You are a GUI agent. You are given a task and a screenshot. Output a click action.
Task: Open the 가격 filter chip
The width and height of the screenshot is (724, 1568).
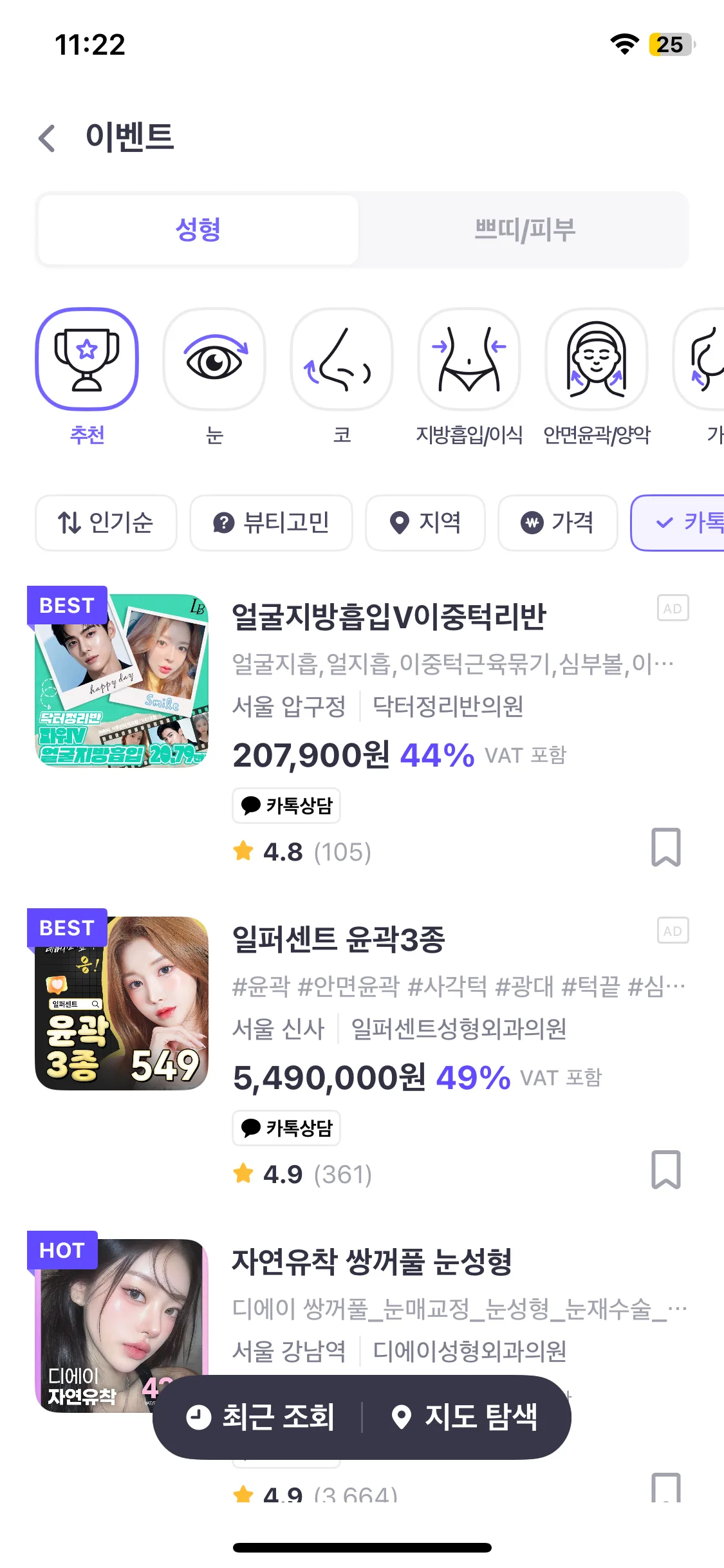click(557, 523)
